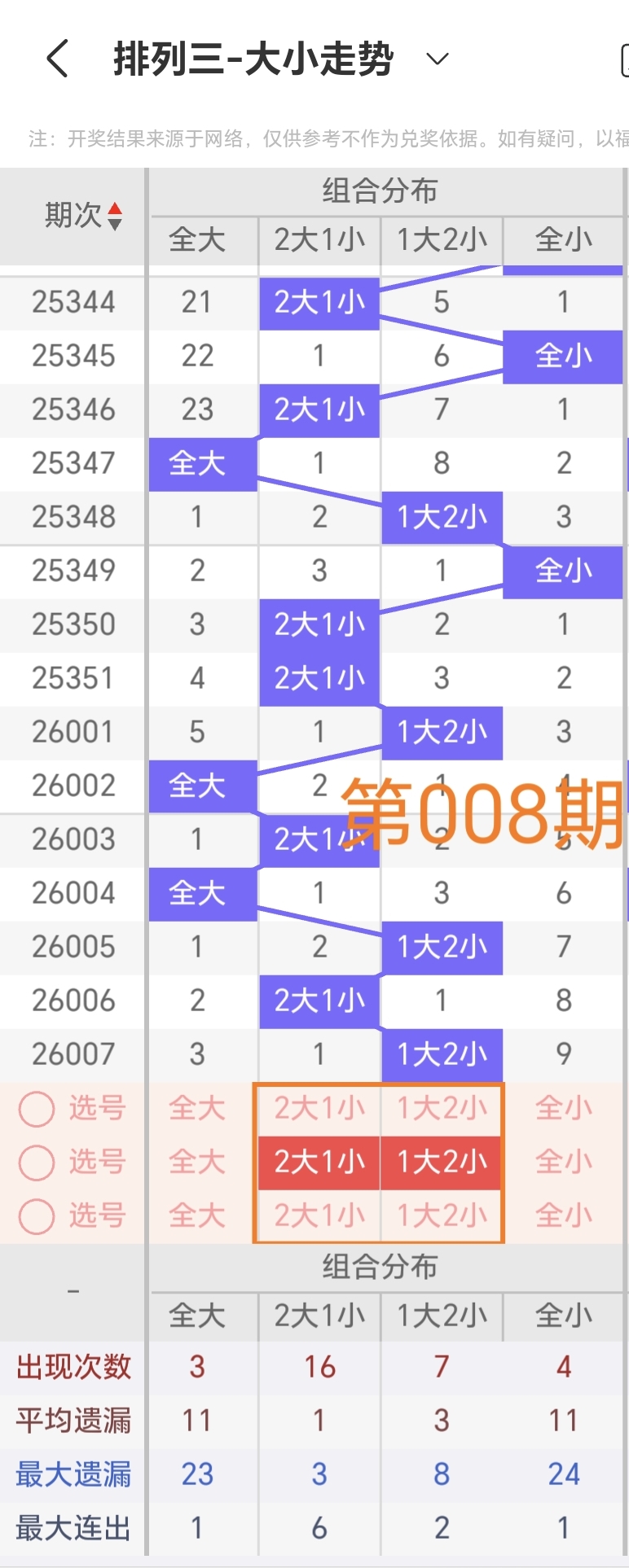Tap the back arrow to exit trend chart

pyautogui.click(x=55, y=57)
